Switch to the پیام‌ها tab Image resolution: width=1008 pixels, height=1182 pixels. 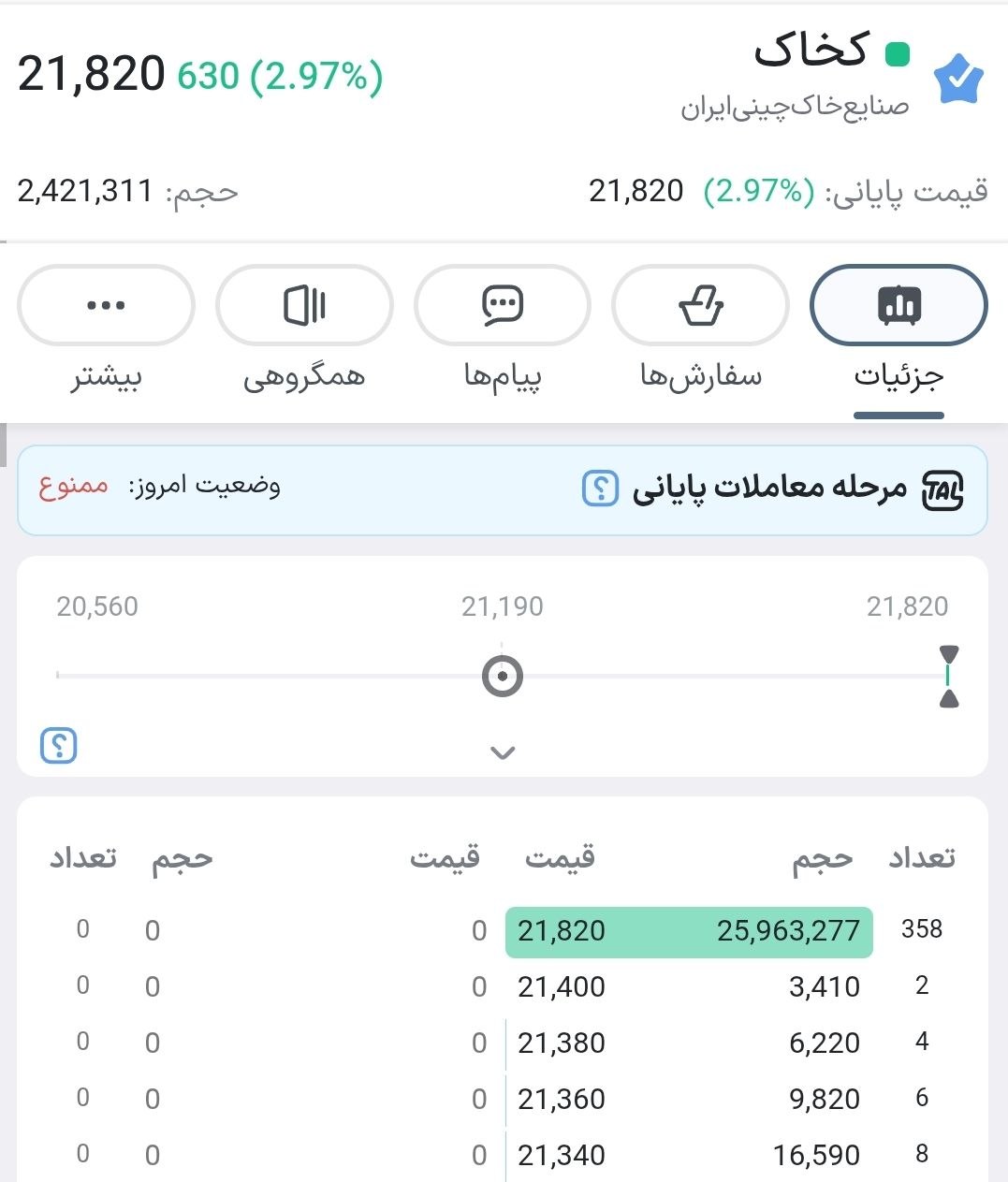click(503, 306)
